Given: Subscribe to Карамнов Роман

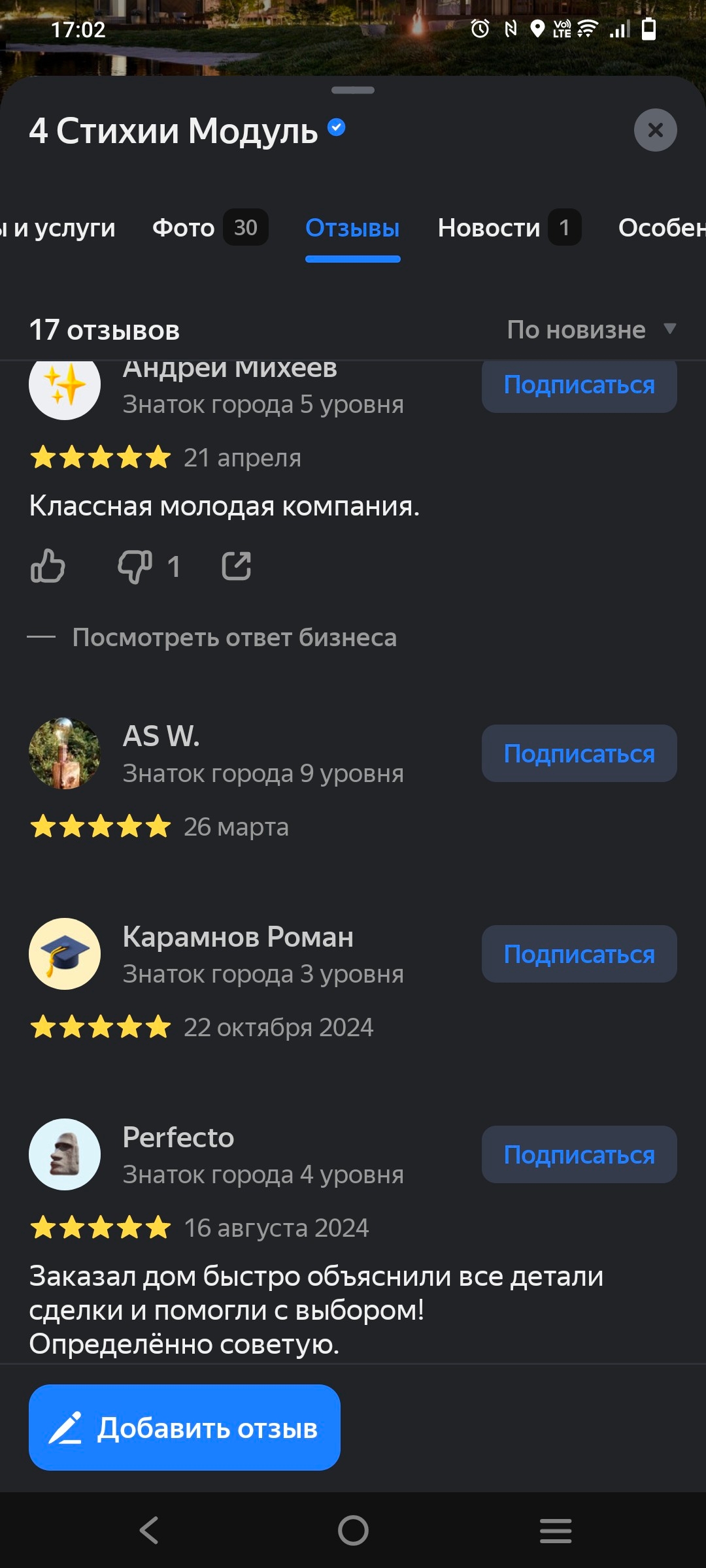Looking at the screenshot, I should coord(579,954).
